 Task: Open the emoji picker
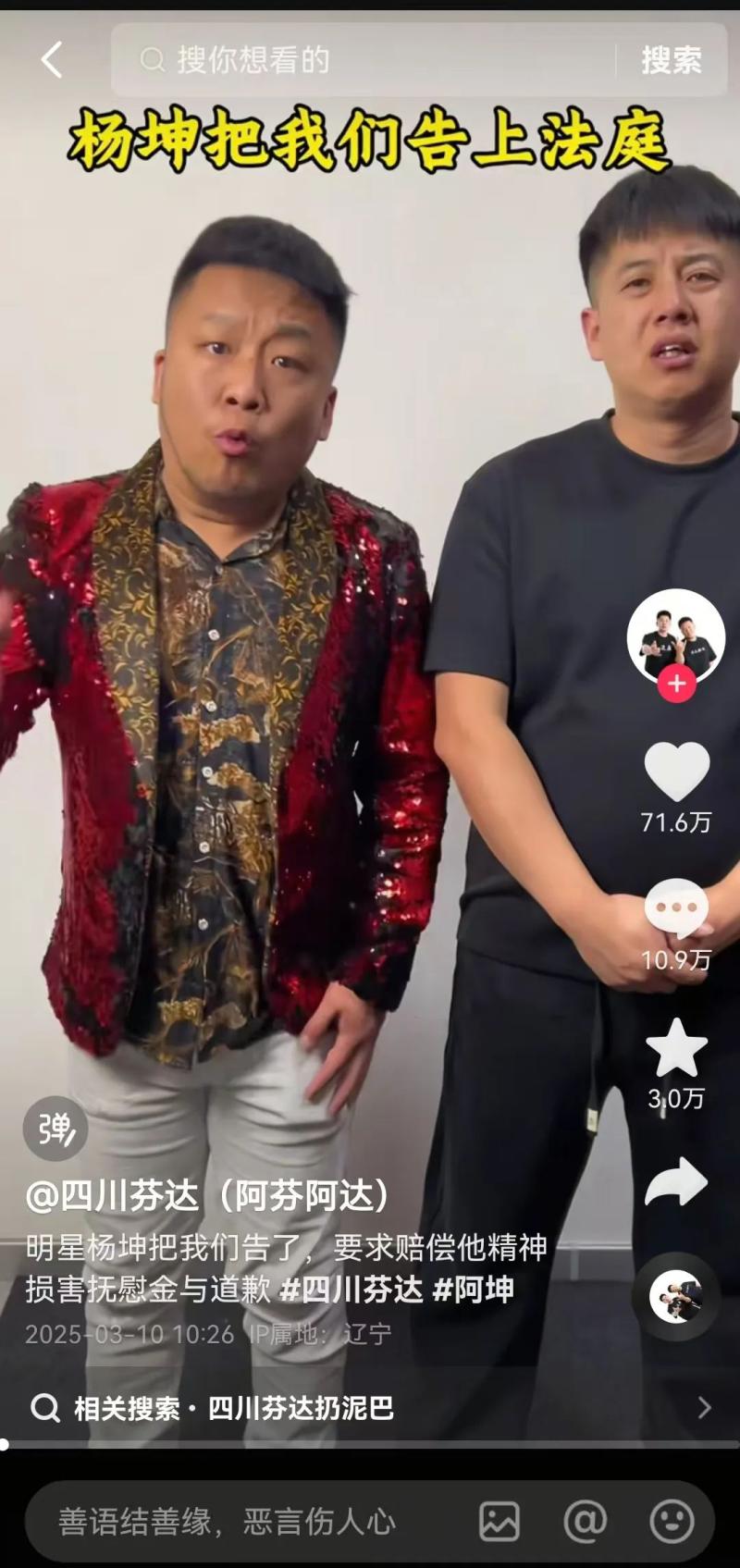672,1522
